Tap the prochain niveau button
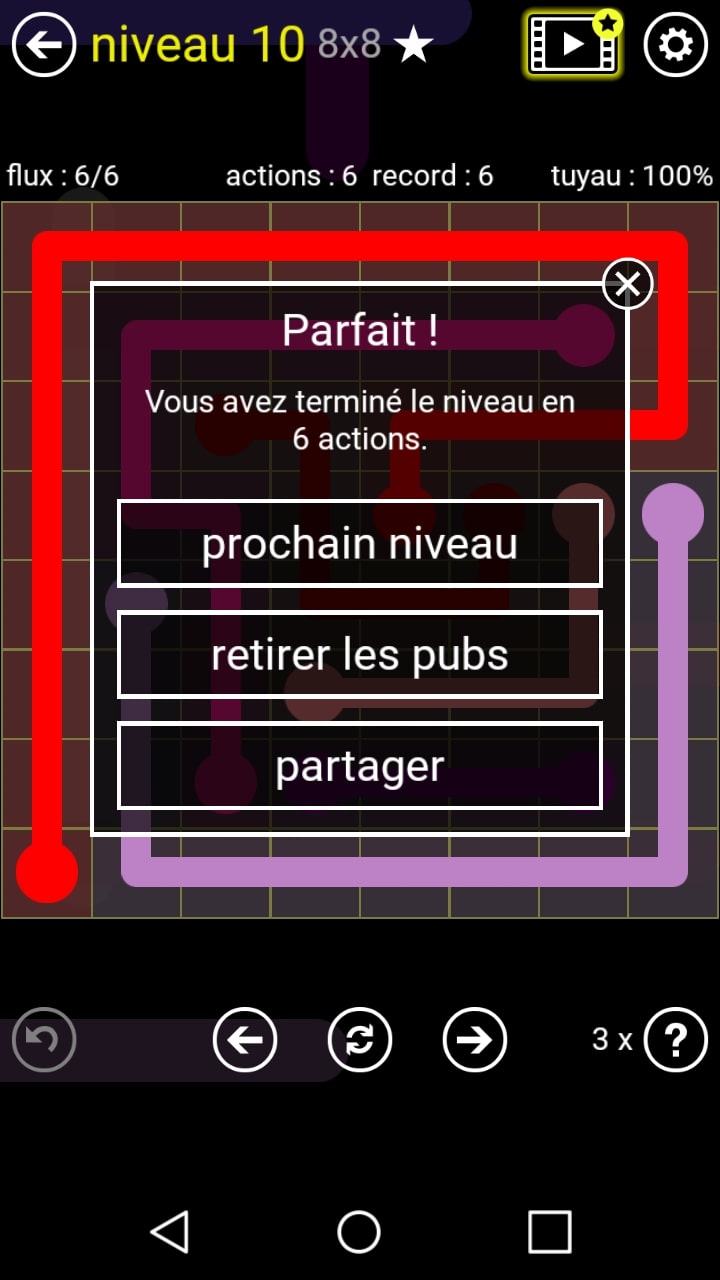The image size is (720, 1280). [360, 543]
